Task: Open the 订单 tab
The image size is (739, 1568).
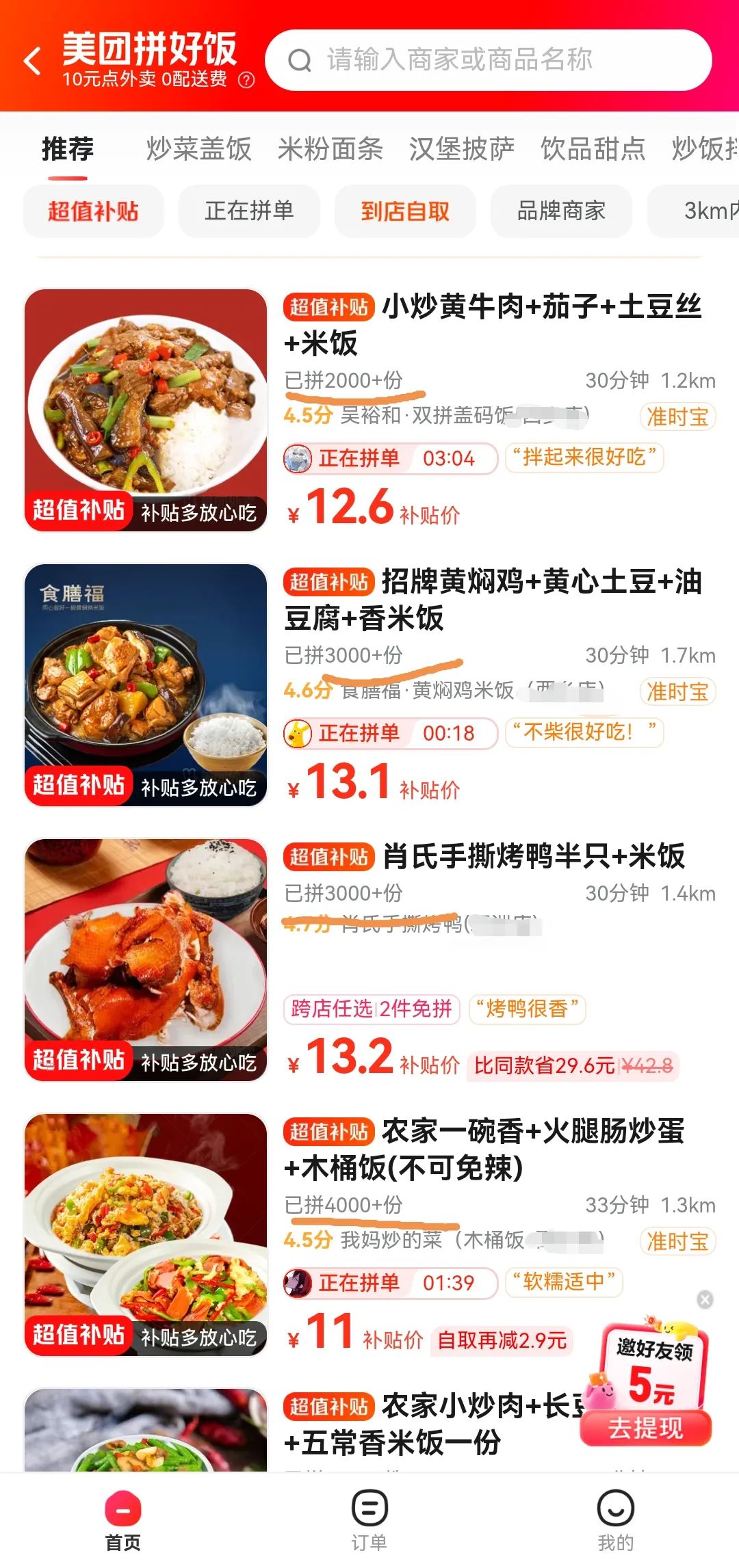Action: pos(369,1520)
